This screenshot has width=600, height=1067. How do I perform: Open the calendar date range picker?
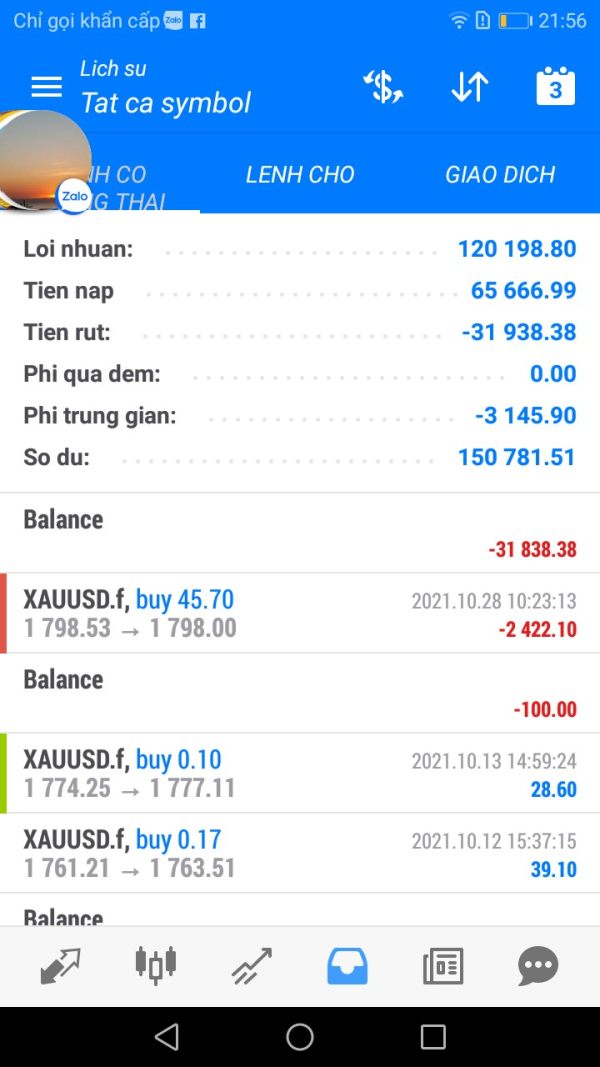[x=556, y=86]
